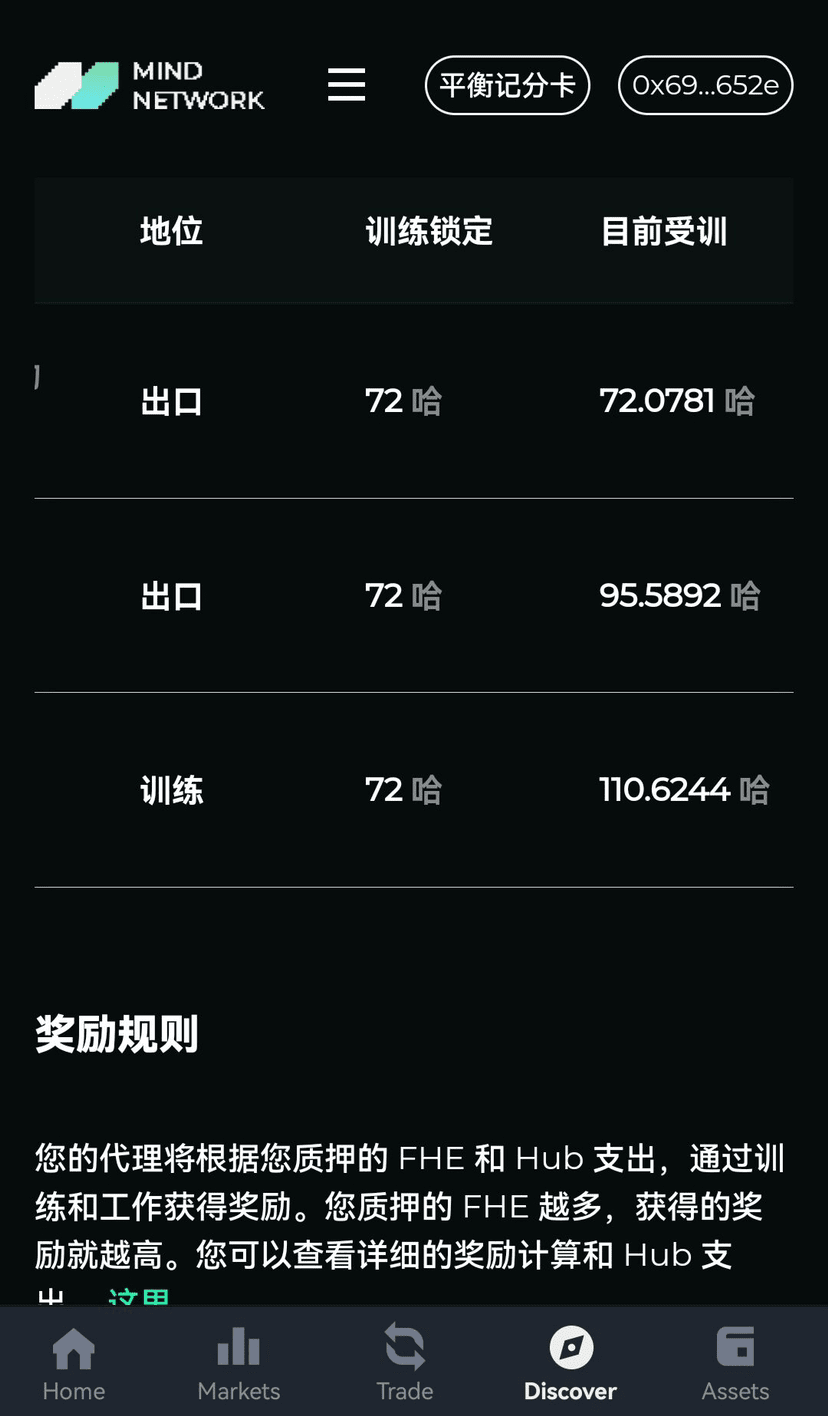Open the Markets tab
The width and height of the screenshot is (828, 1416).
pyautogui.click(x=239, y=1363)
